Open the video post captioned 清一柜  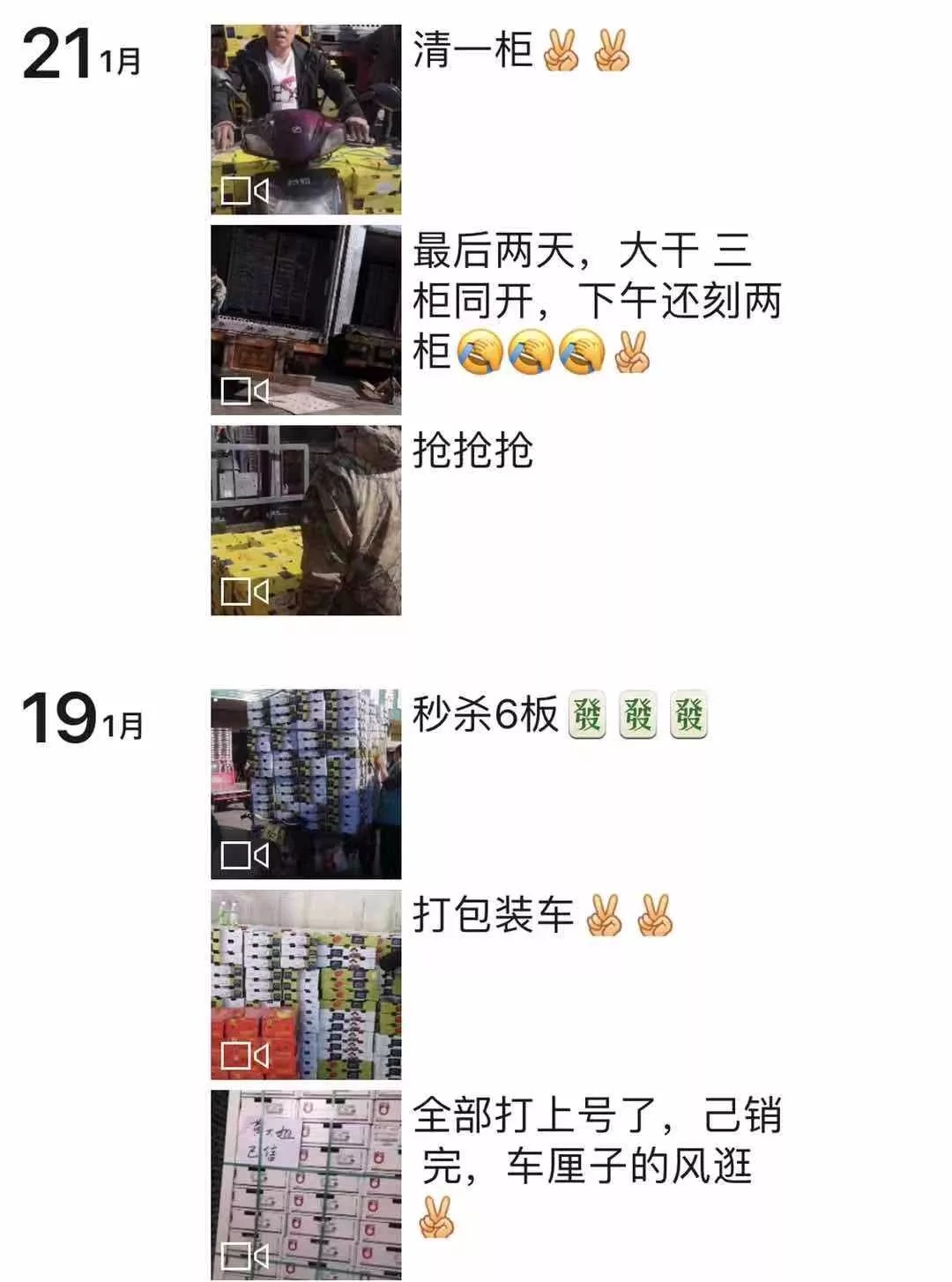click(x=305, y=119)
